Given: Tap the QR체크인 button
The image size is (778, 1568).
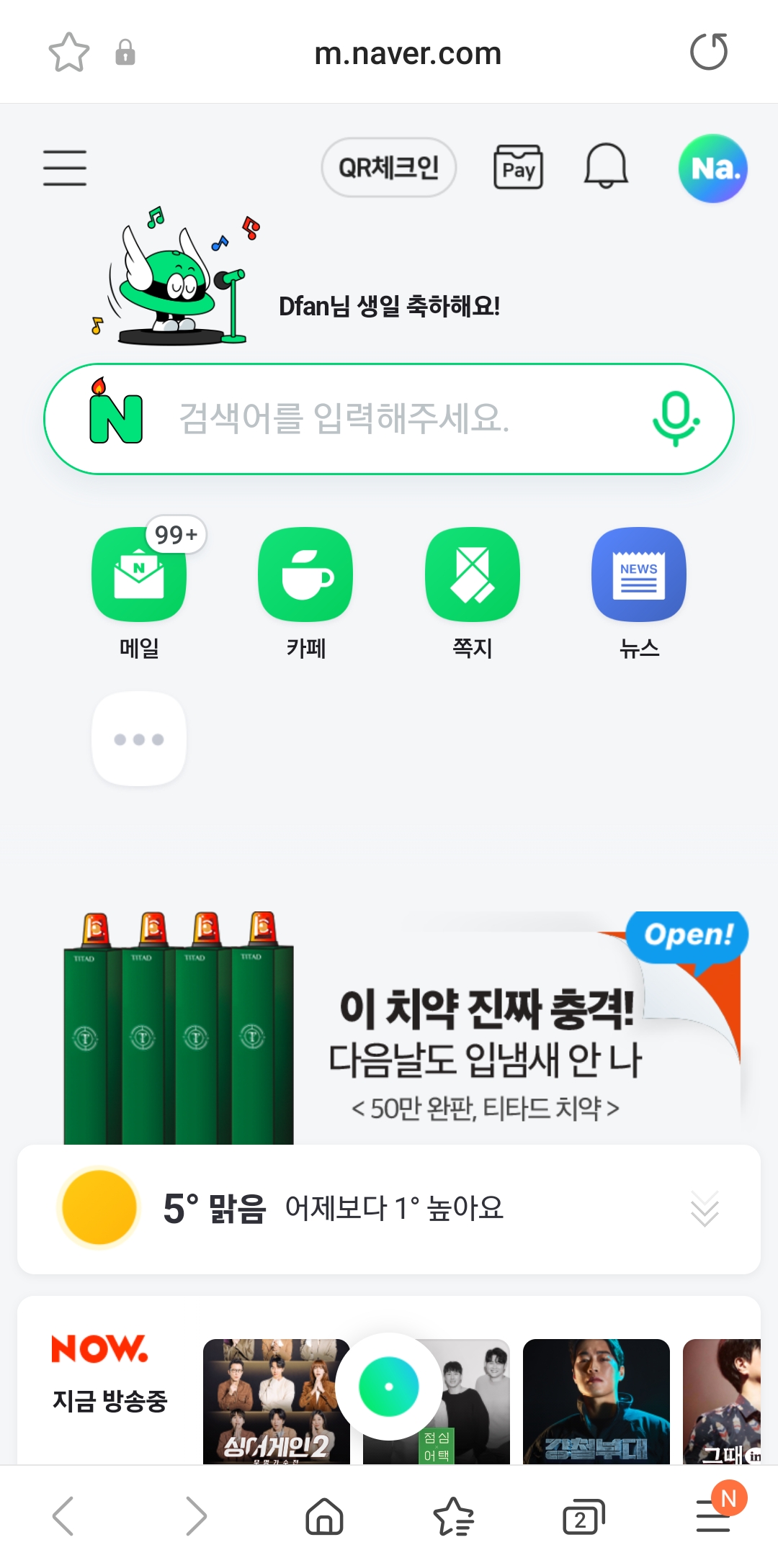Looking at the screenshot, I should (389, 168).
